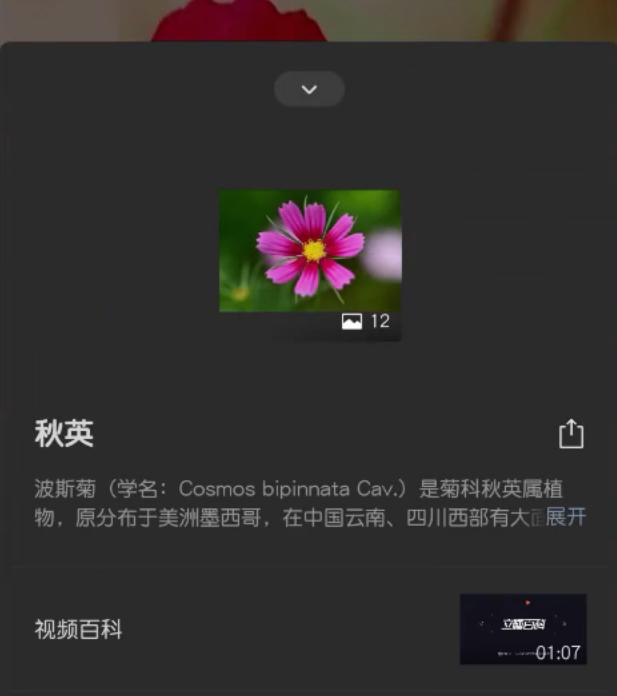Expand the description with 展开
Screen dimensions: 617x696
(565, 517)
